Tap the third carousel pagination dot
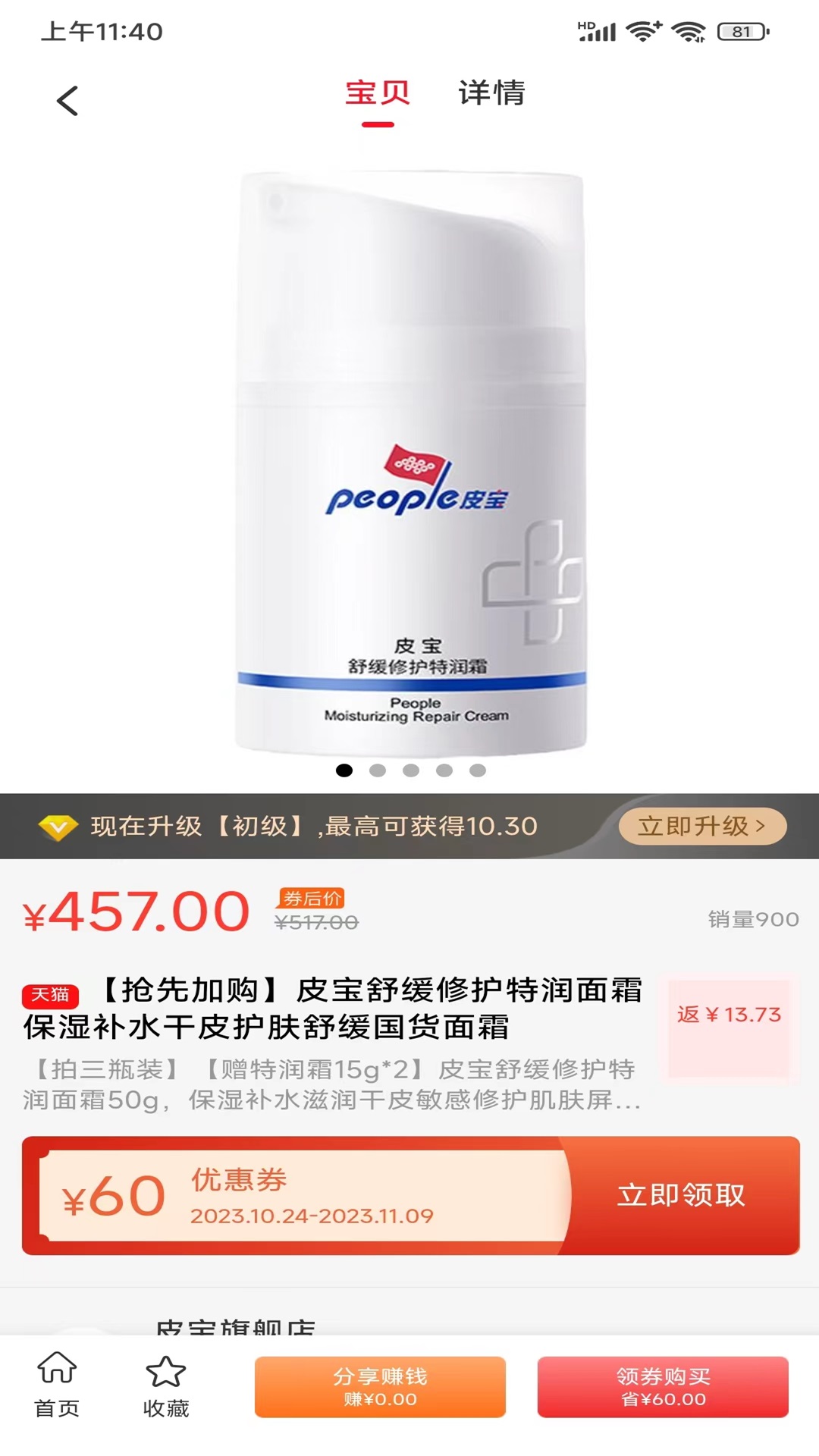 (409, 770)
